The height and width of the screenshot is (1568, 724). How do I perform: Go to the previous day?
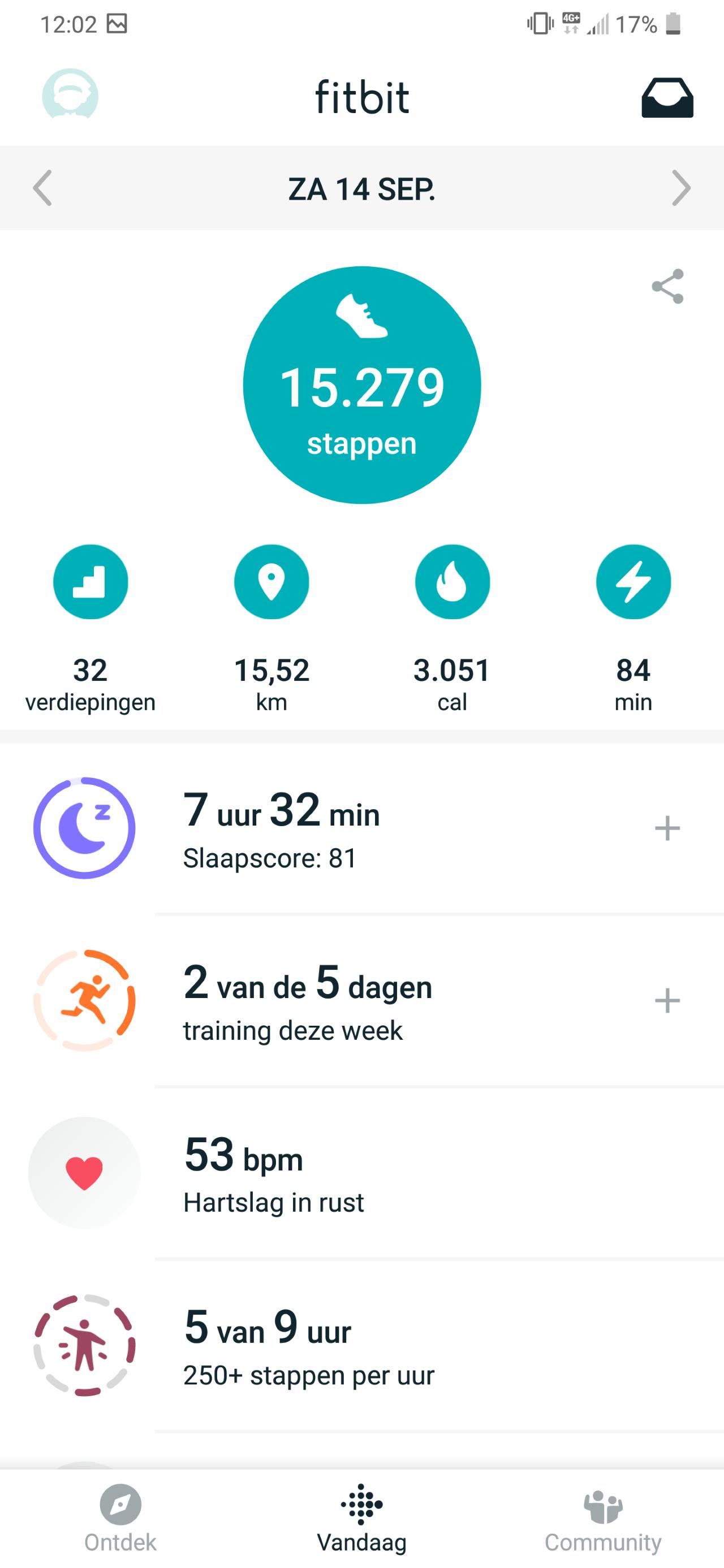[42, 188]
